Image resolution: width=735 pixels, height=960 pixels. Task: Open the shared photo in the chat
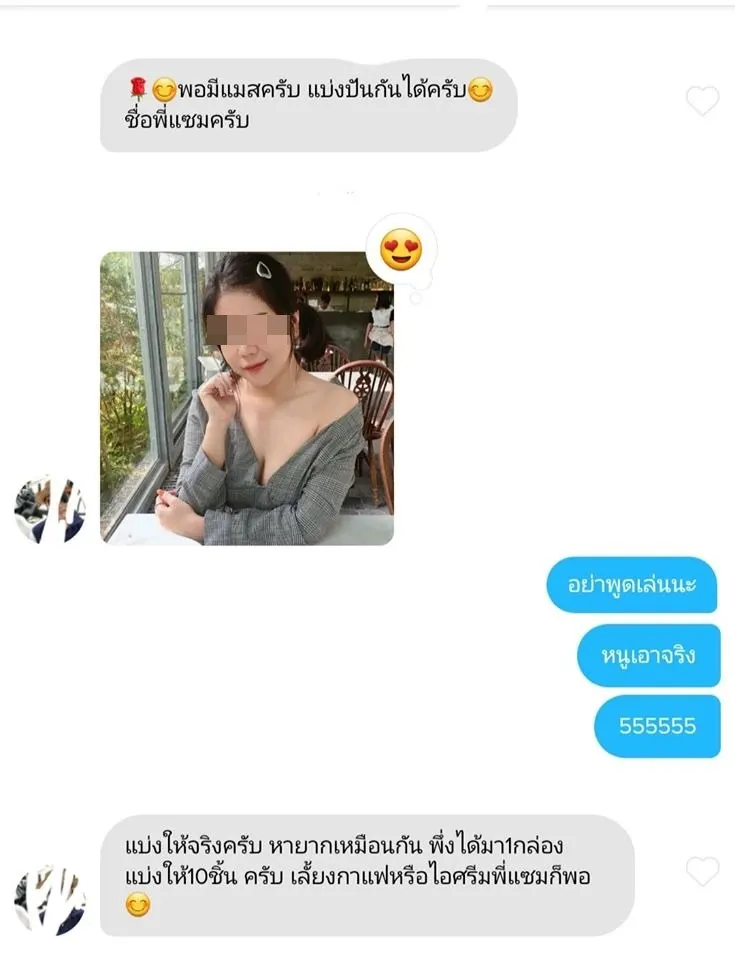[246, 398]
